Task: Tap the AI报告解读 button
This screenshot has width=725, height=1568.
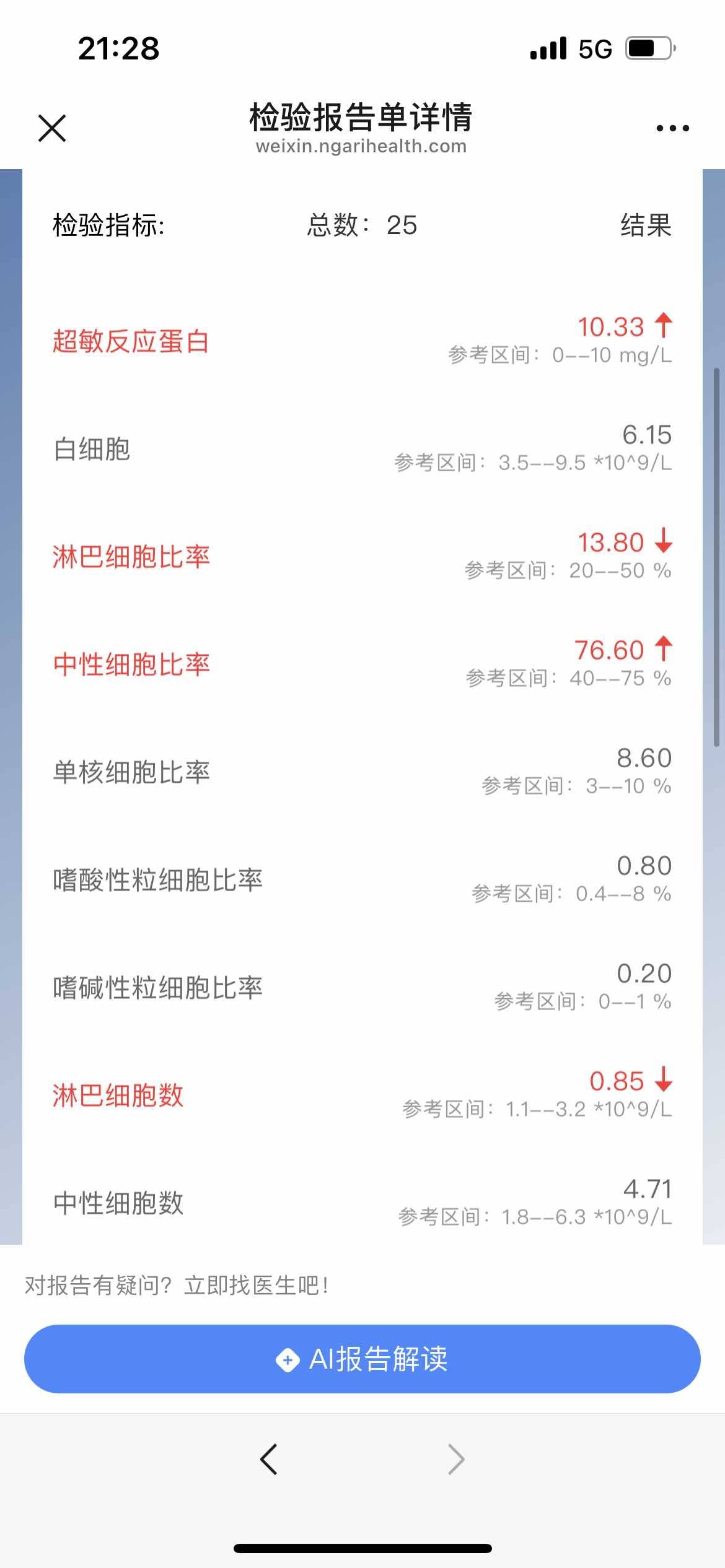Action: pos(362,1359)
